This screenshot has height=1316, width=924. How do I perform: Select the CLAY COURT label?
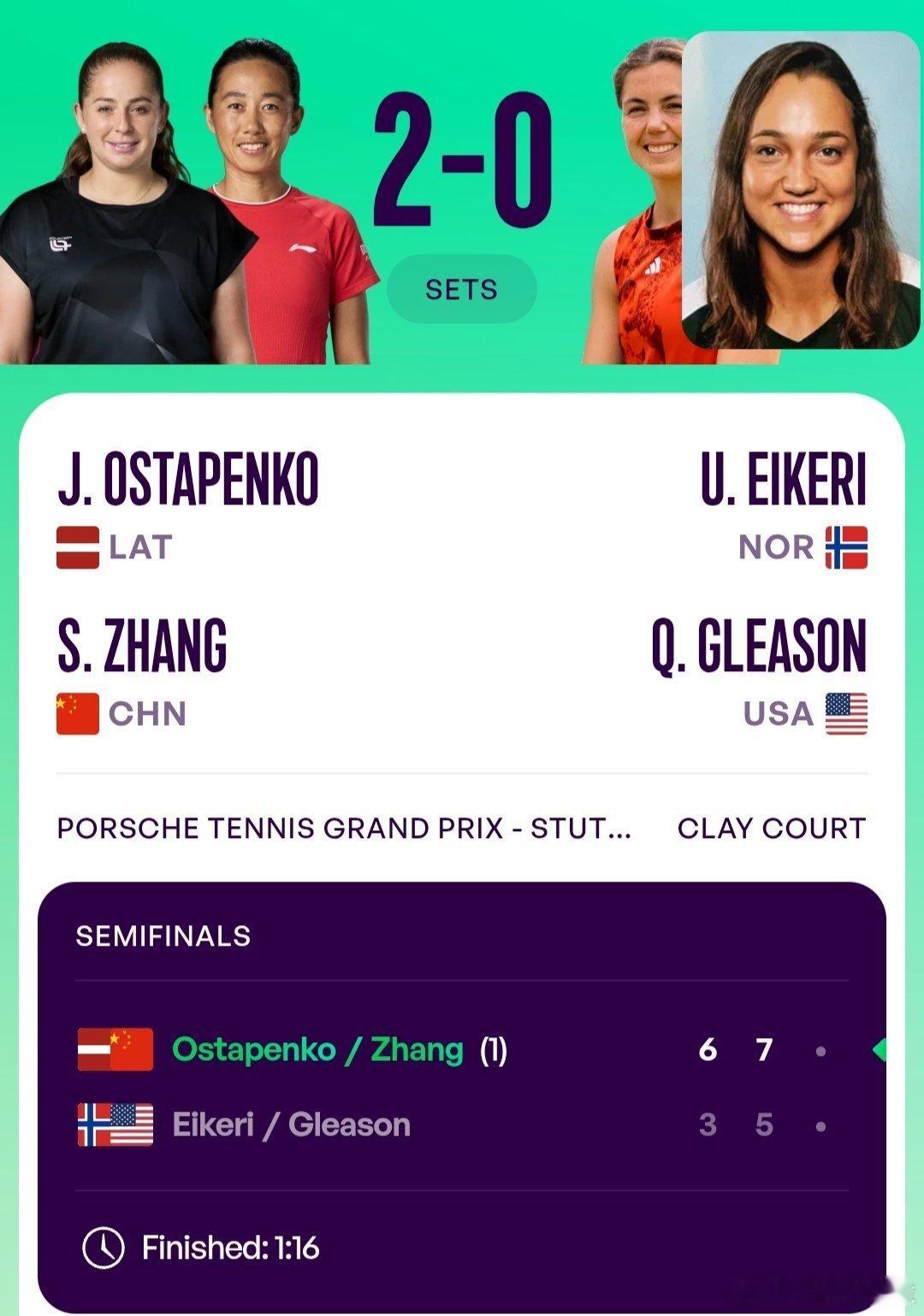(772, 828)
